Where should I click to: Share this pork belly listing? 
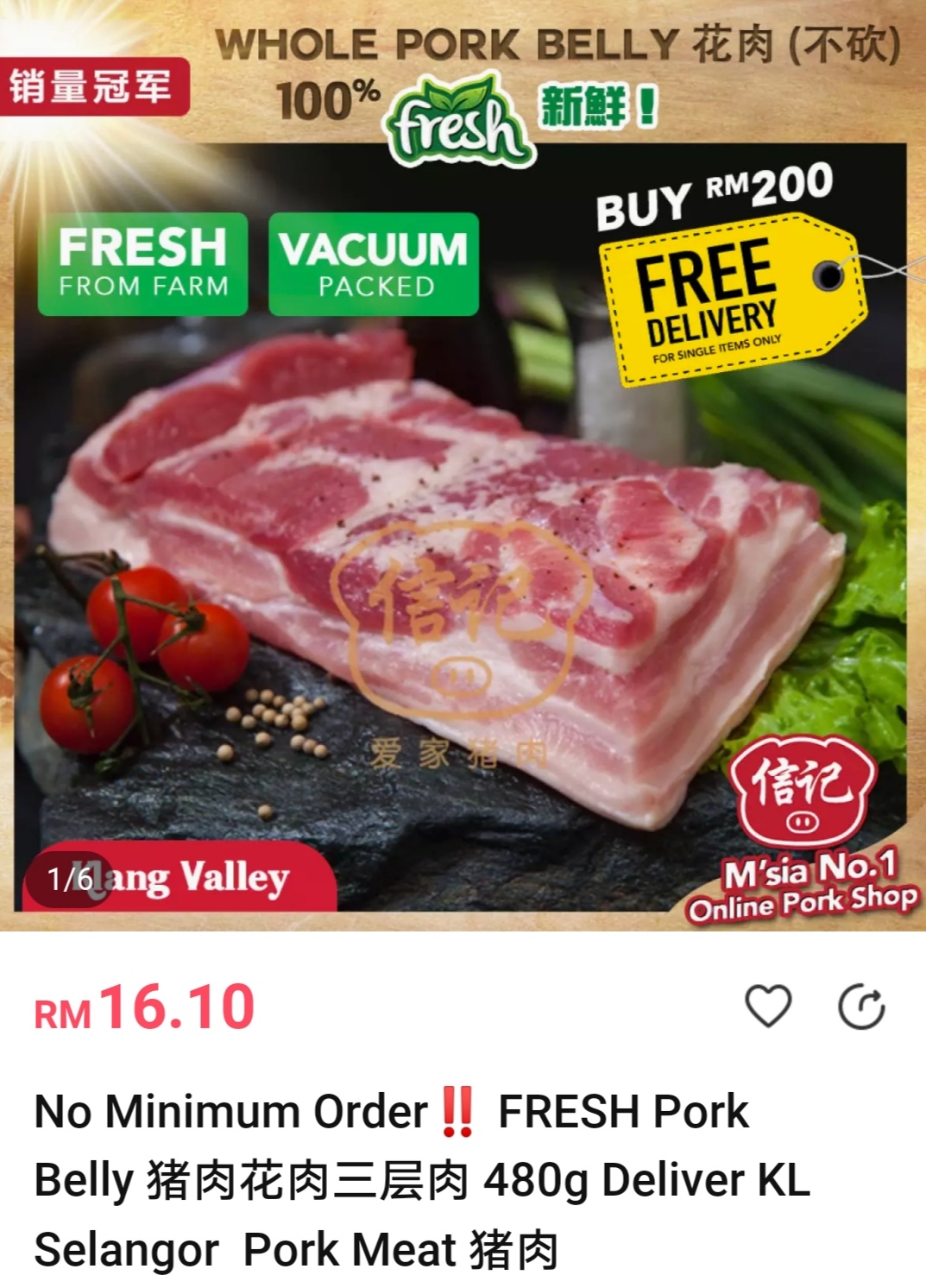861,1007
